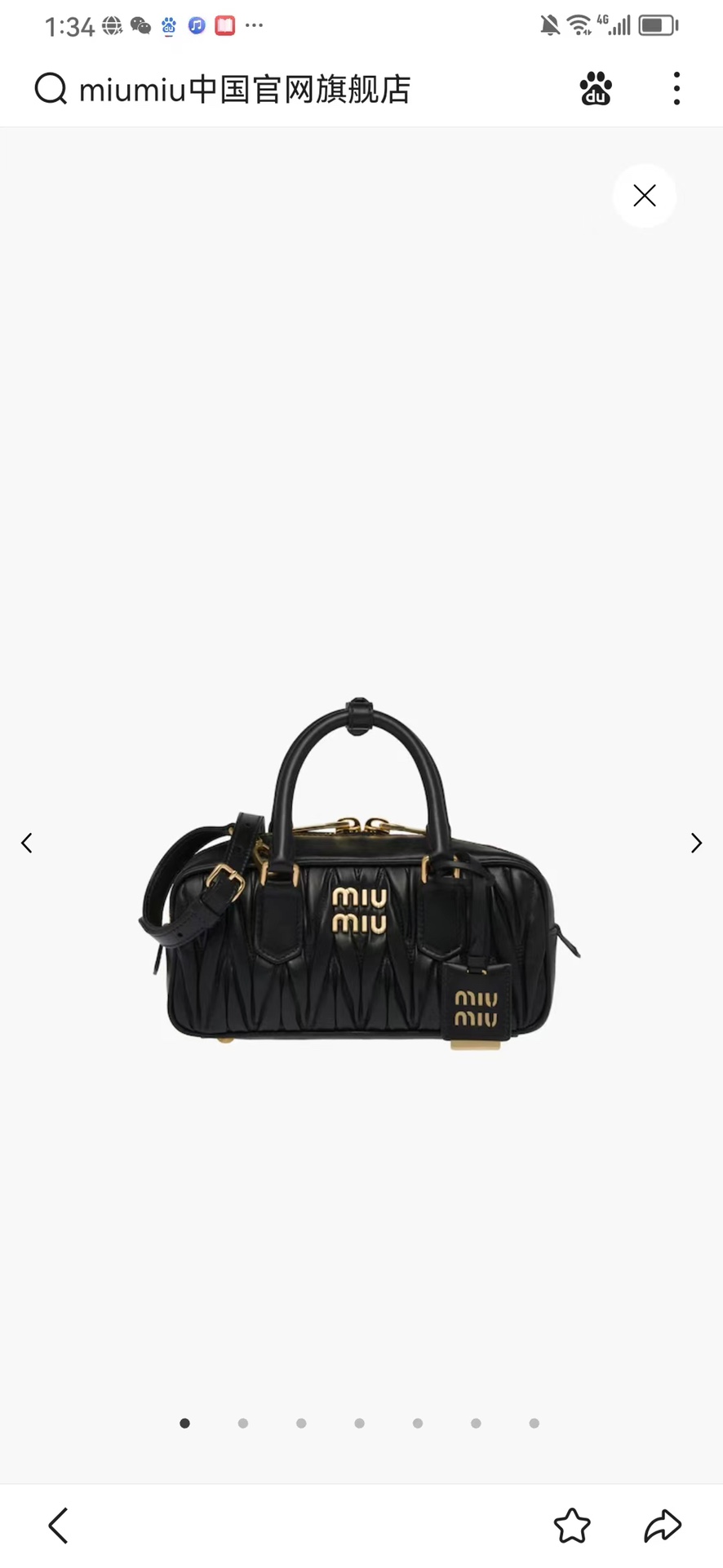Open the three-dot overflow menu
The image size is (723, 1568).
[676, 88]
